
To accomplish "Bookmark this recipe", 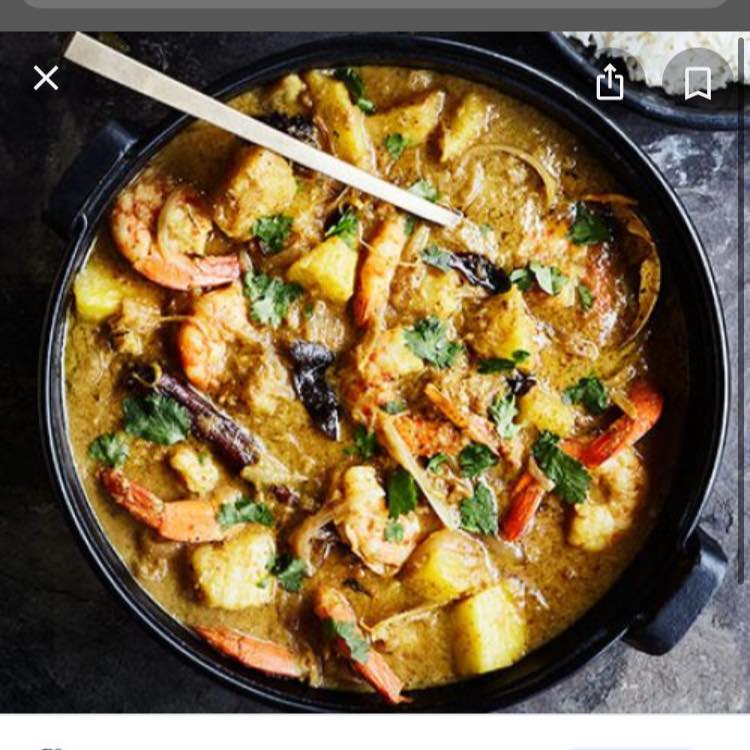I will tap(697, 82).
